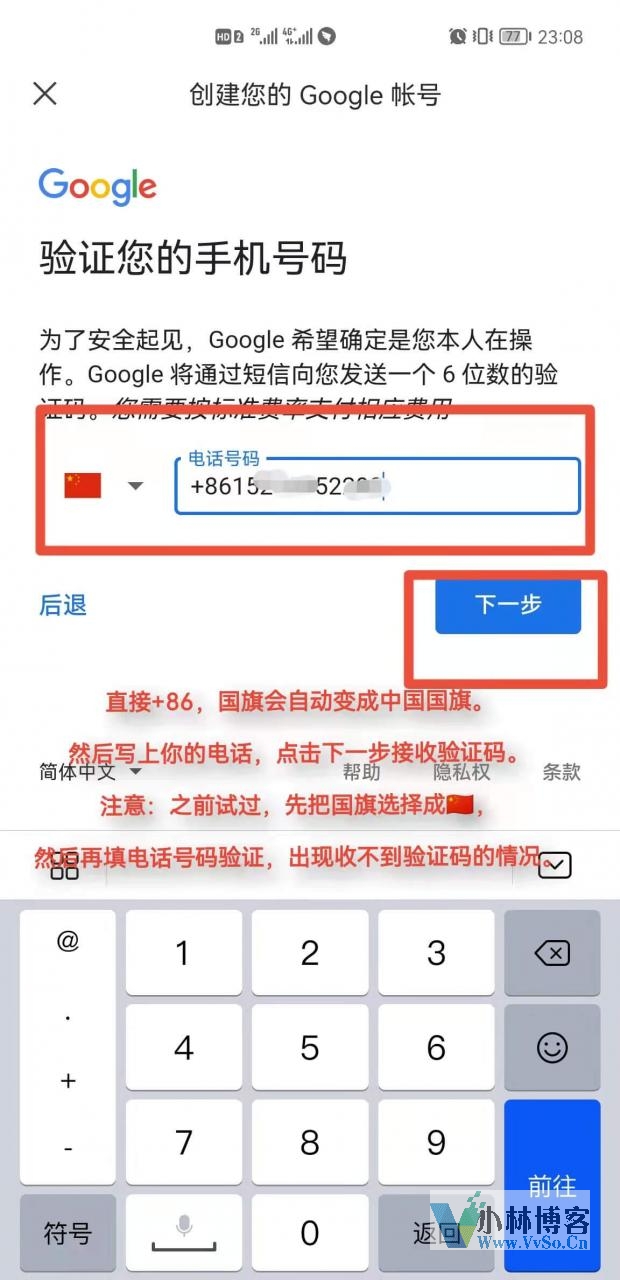Go back with the 后退 link
The width and height of the screenshot is (620, 1280).
tap(63, 605)
